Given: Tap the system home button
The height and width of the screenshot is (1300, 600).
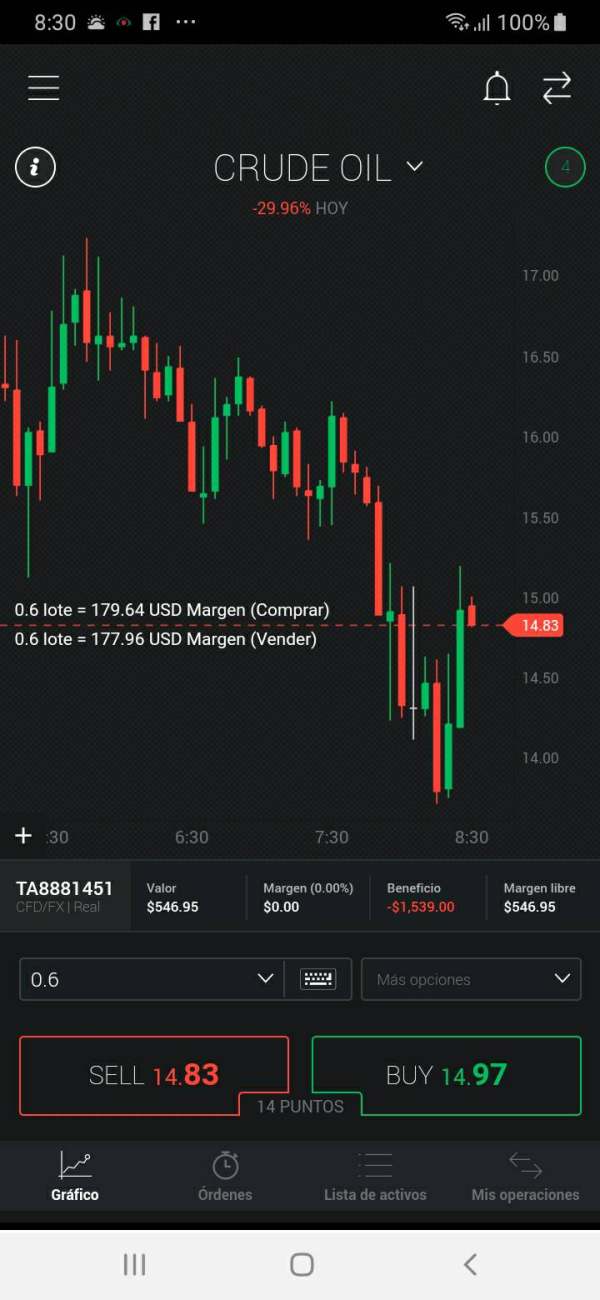Looking at the screenshot, I should pyautogui.click(x=301, y=1264).
